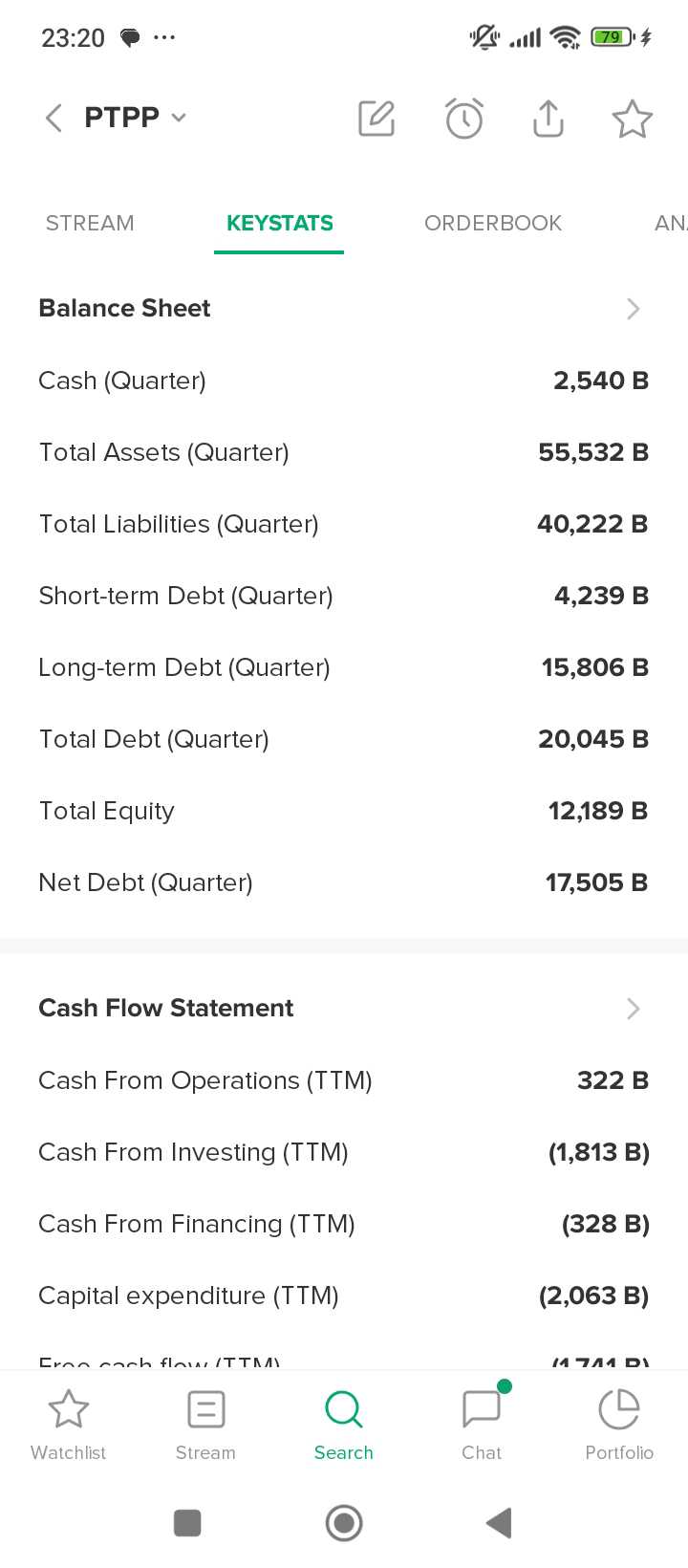Tap the system back triangle
The height and width of the screenshot is (1568, 688).
(500, 1523)
